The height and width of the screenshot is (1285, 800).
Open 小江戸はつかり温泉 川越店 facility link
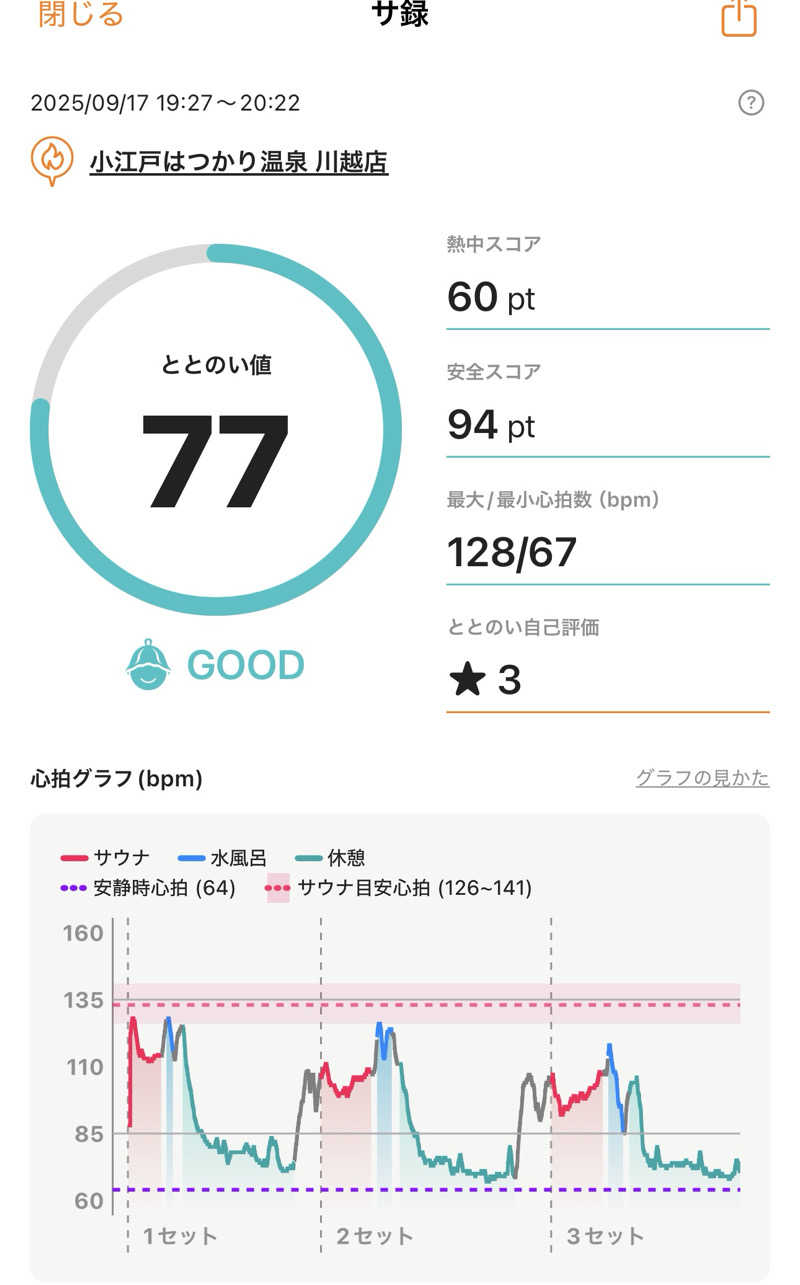tap(238, 162)
